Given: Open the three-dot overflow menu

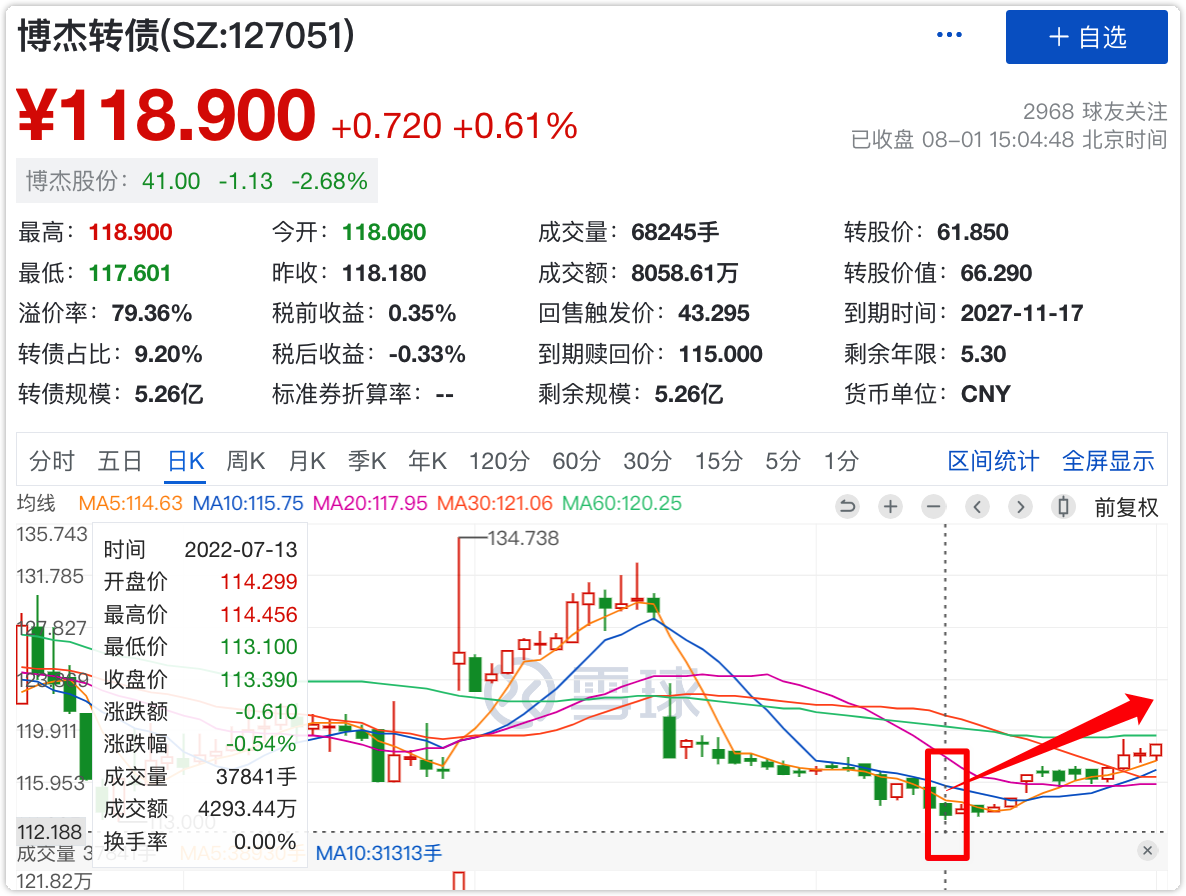Looking at the screenshot, I should click(x=948, y=36).
